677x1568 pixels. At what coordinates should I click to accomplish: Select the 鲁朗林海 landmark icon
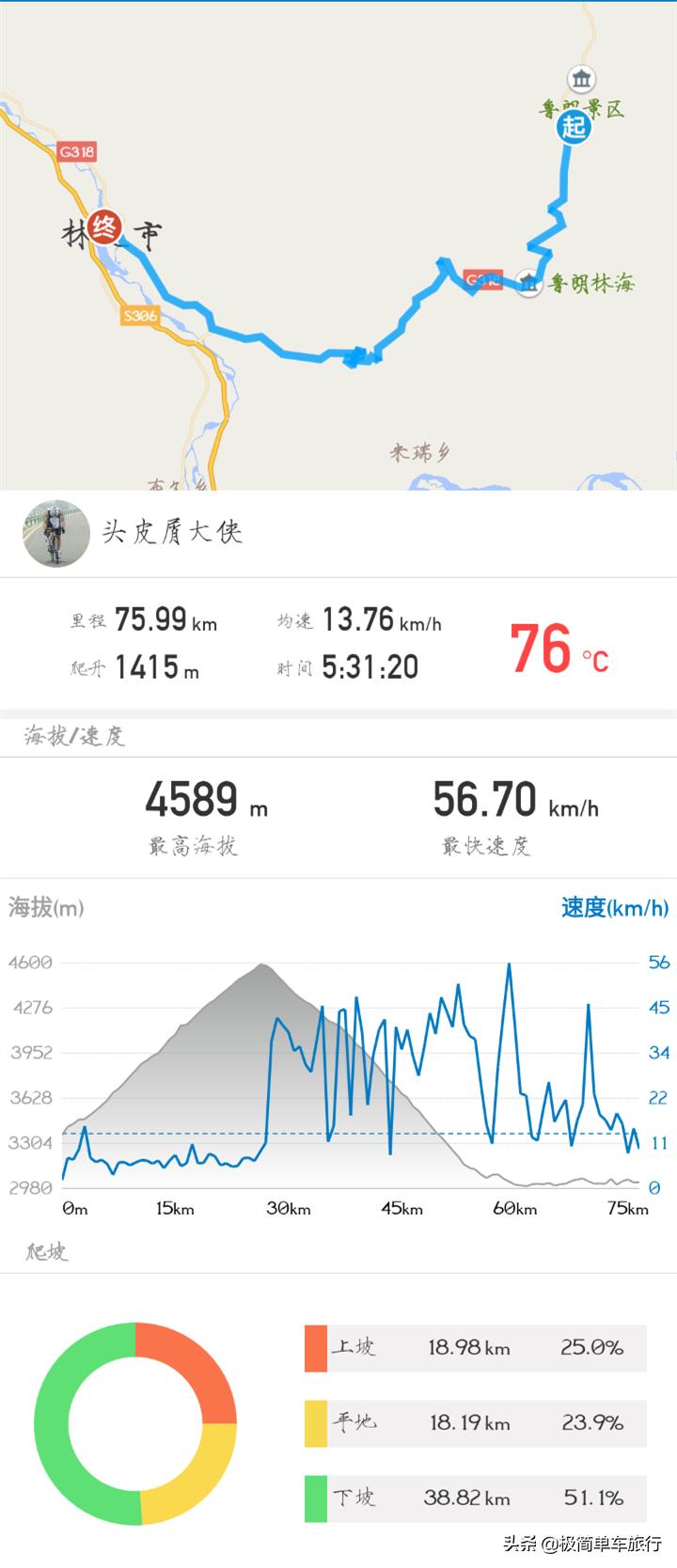point(527,279)
